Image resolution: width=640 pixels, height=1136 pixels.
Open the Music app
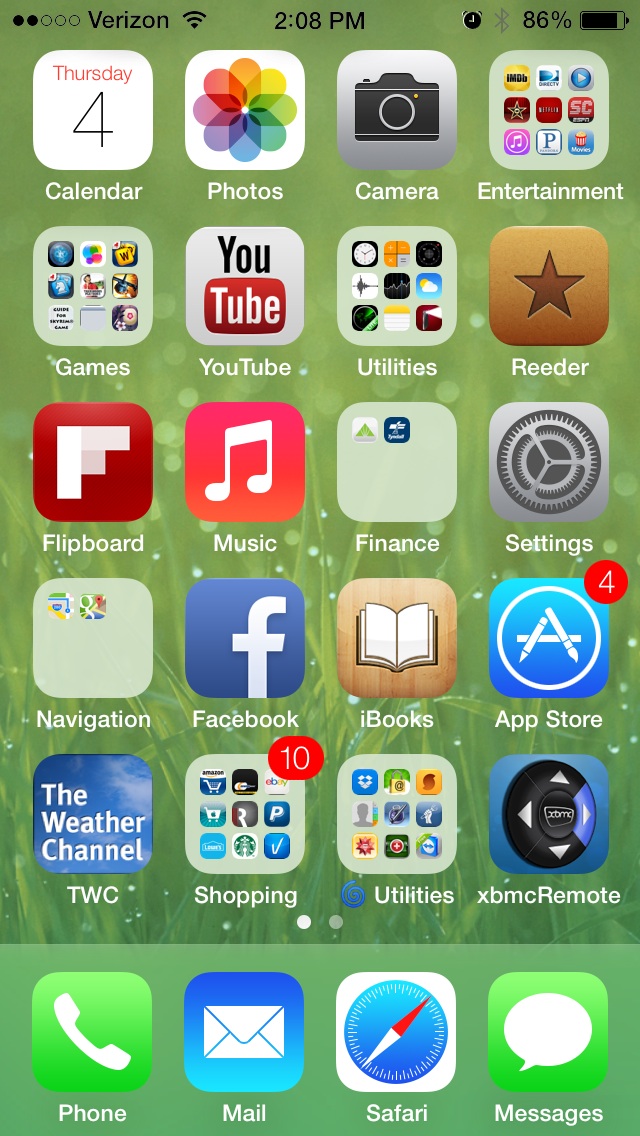pyautogui.click(x=245, y=462)
